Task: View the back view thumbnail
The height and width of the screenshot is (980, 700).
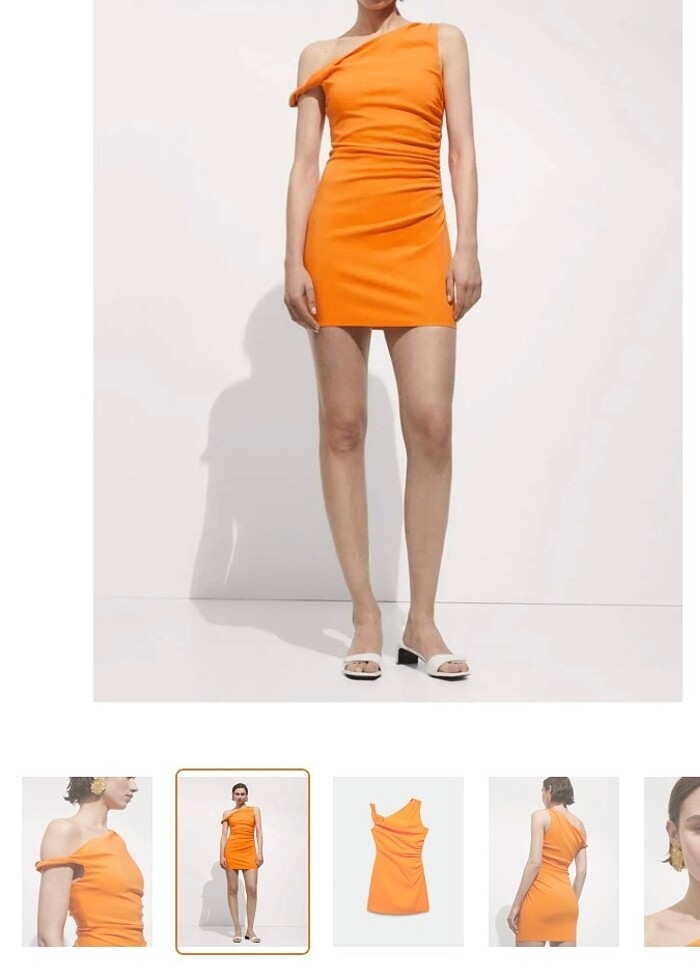Action: [x=553, y=861]
